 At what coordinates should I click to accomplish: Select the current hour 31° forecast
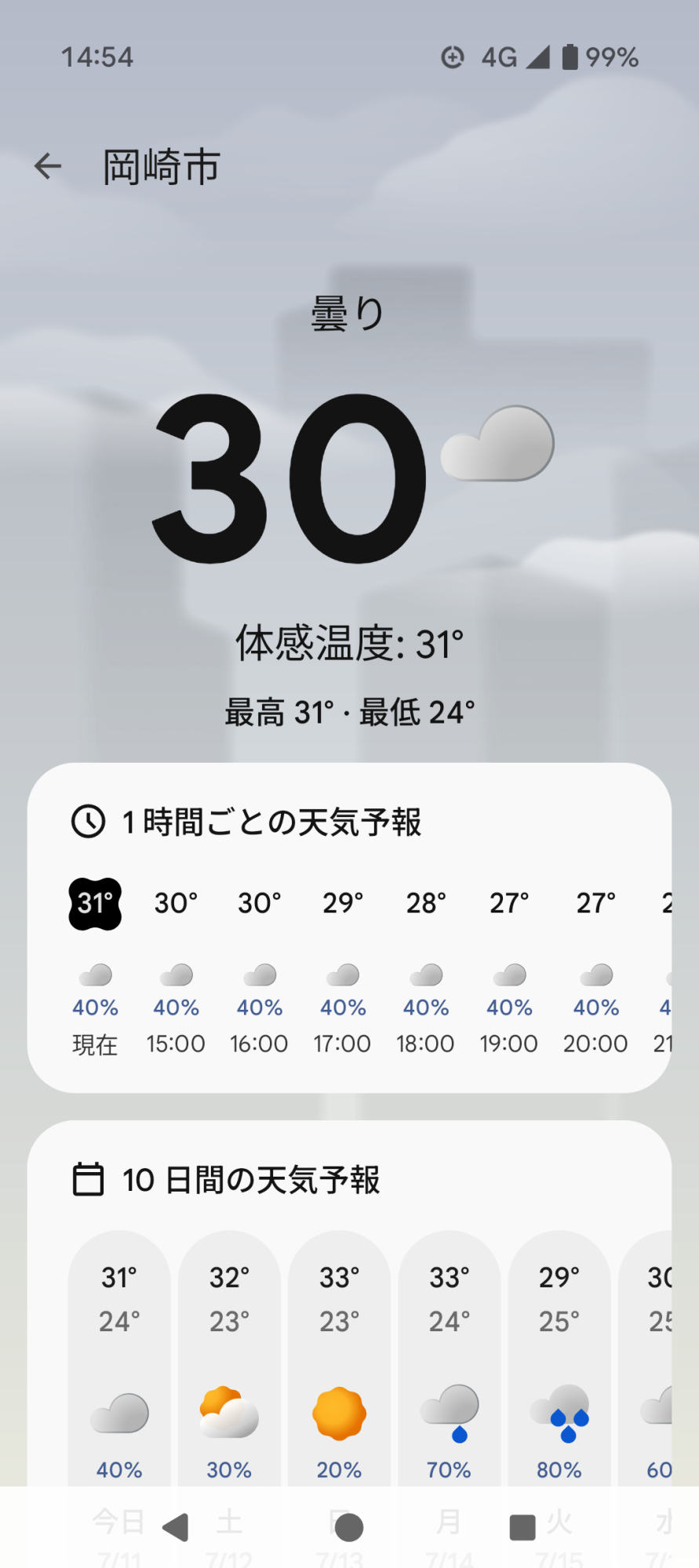[x=95, y=971]
